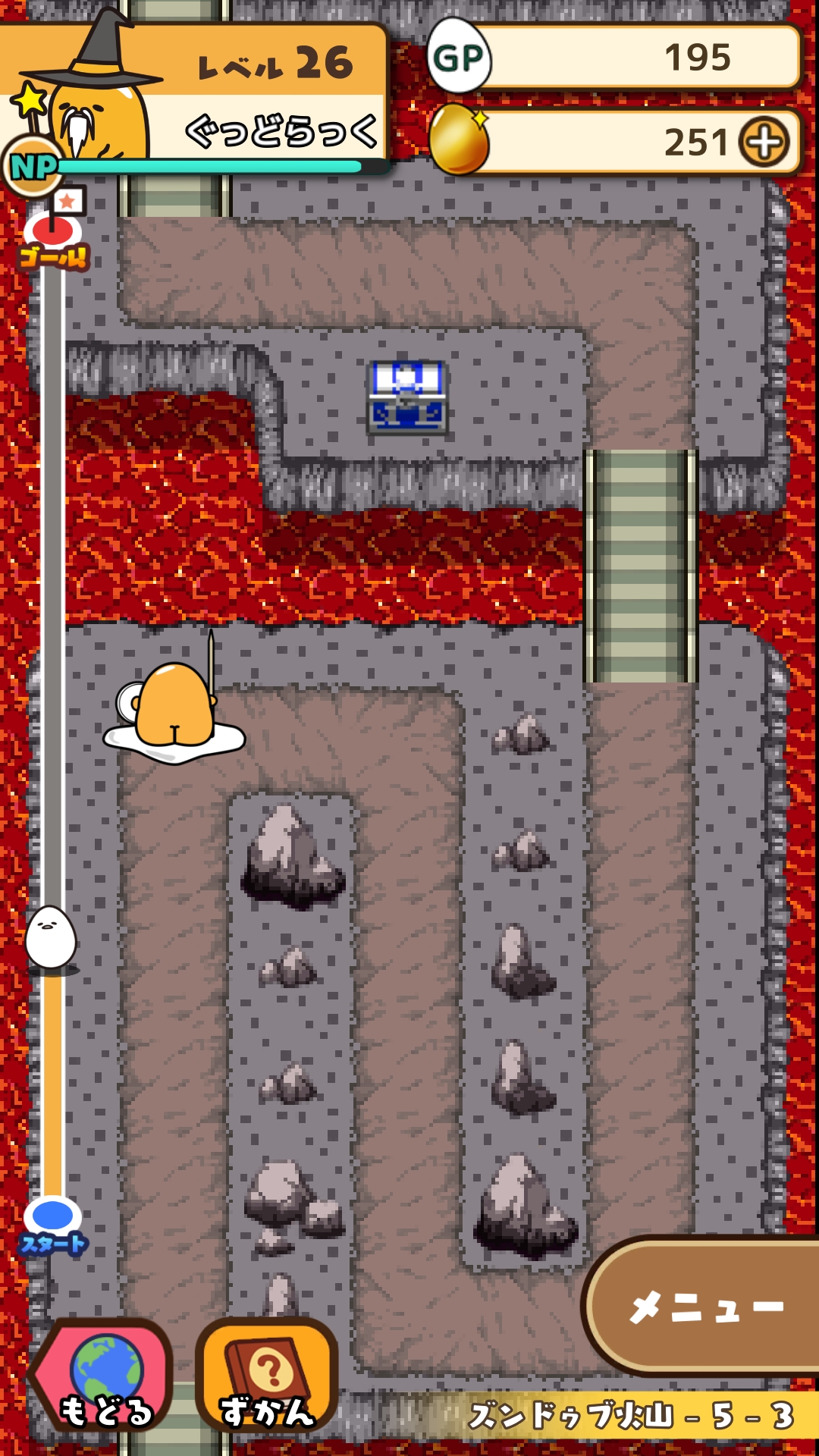819x1456 pixels.
Task: Tap the もどる back button
Action: tap(104, 1376)
